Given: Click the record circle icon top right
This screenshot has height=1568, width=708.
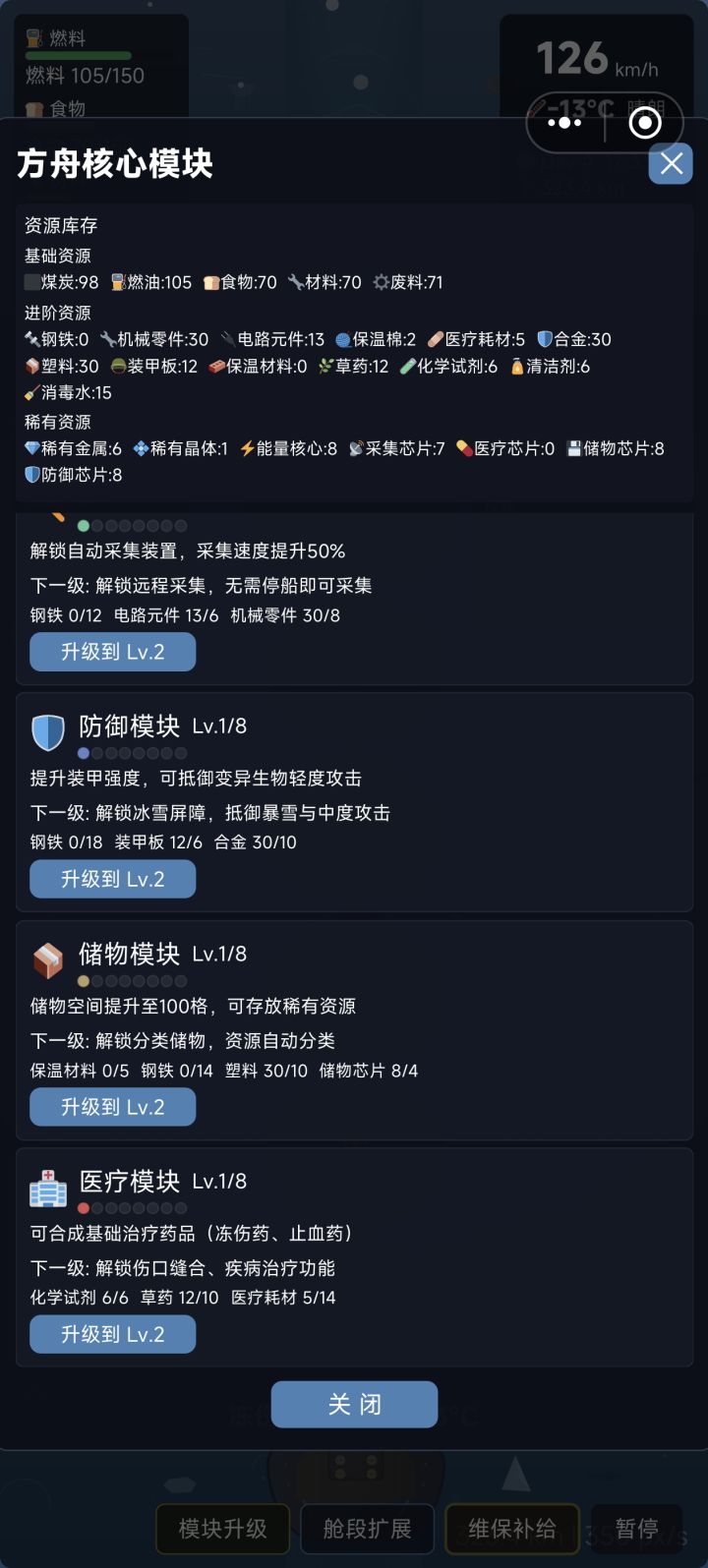Looking at the screenshot, I should [x=644, y=122].
